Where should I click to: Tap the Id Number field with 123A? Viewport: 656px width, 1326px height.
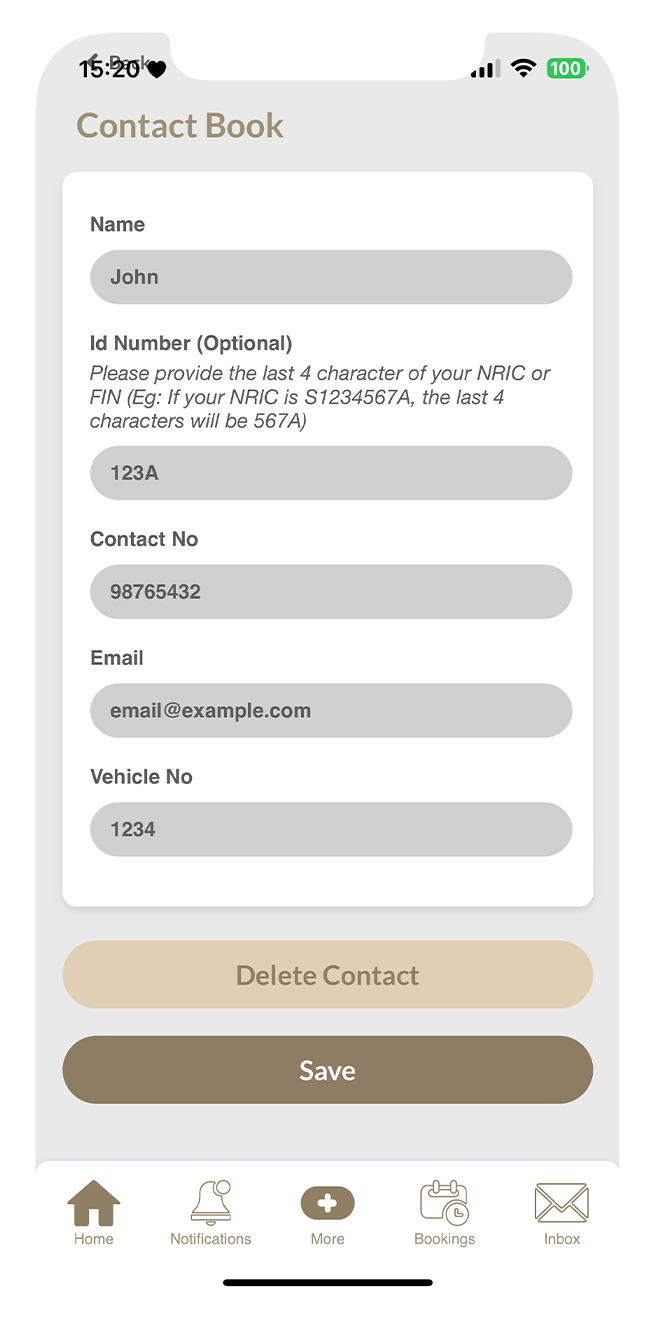point(330,473)
